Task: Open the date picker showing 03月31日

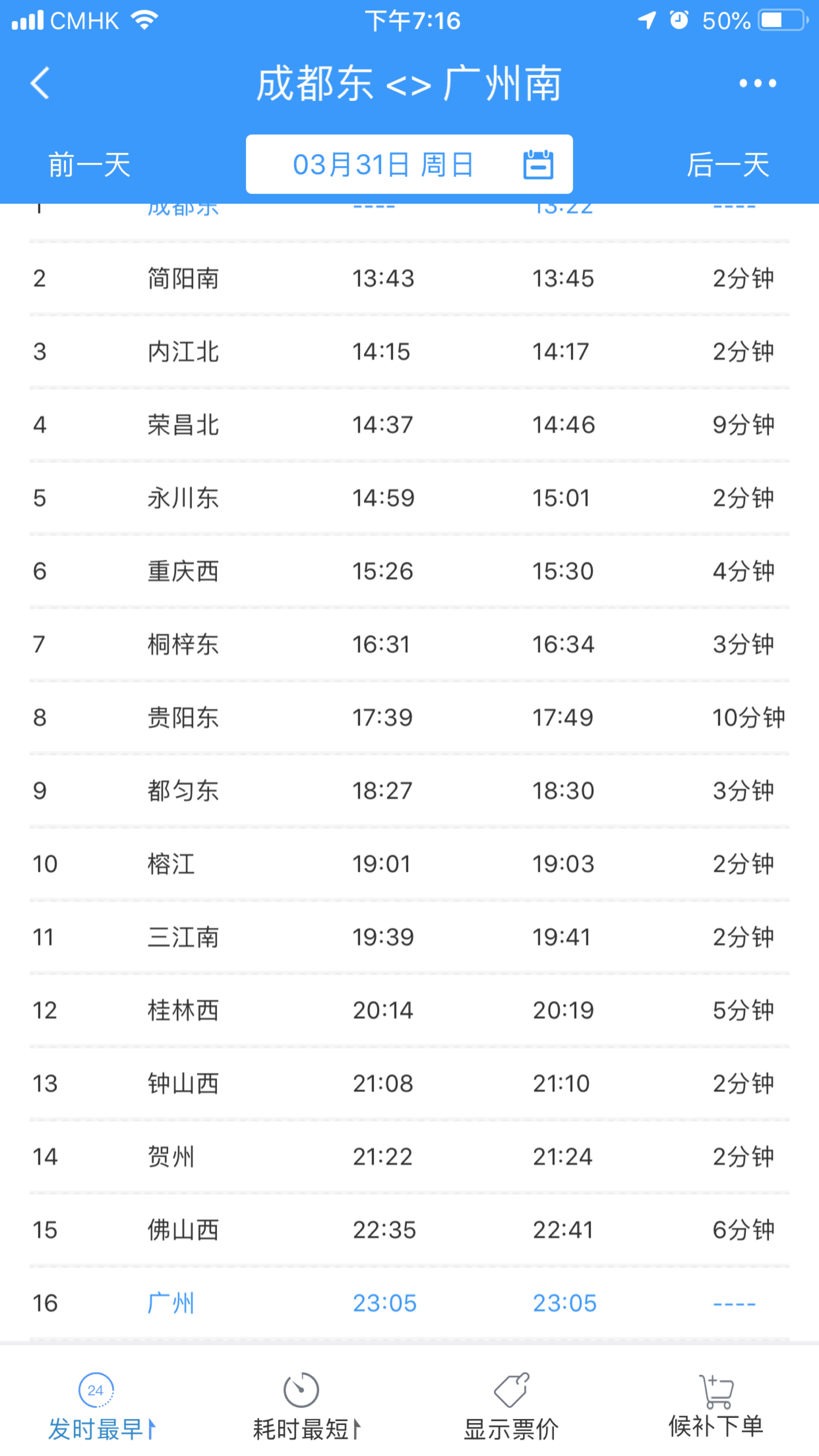Action: [x=409, y=165]
